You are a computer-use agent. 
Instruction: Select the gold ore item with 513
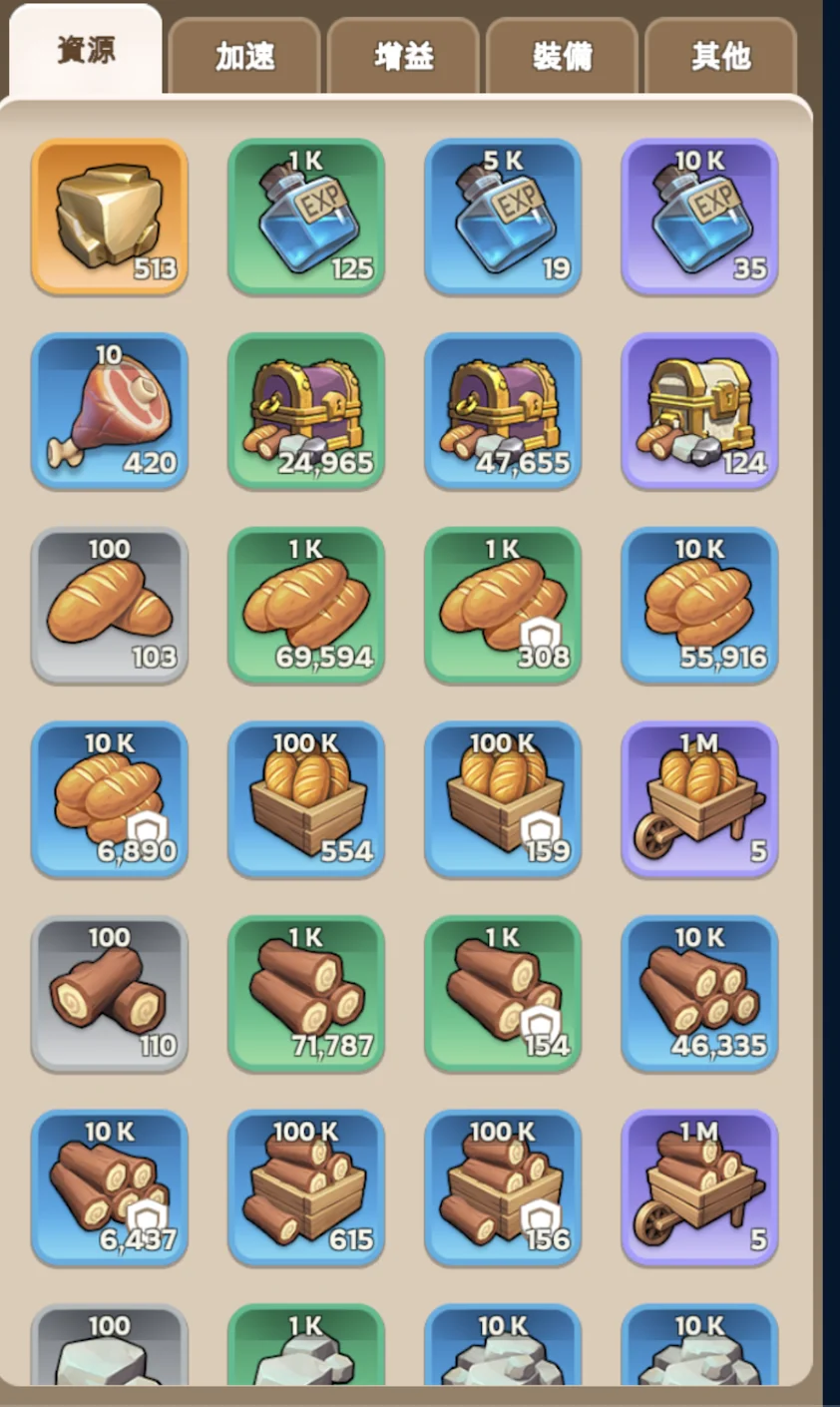[x=109, y=217]
